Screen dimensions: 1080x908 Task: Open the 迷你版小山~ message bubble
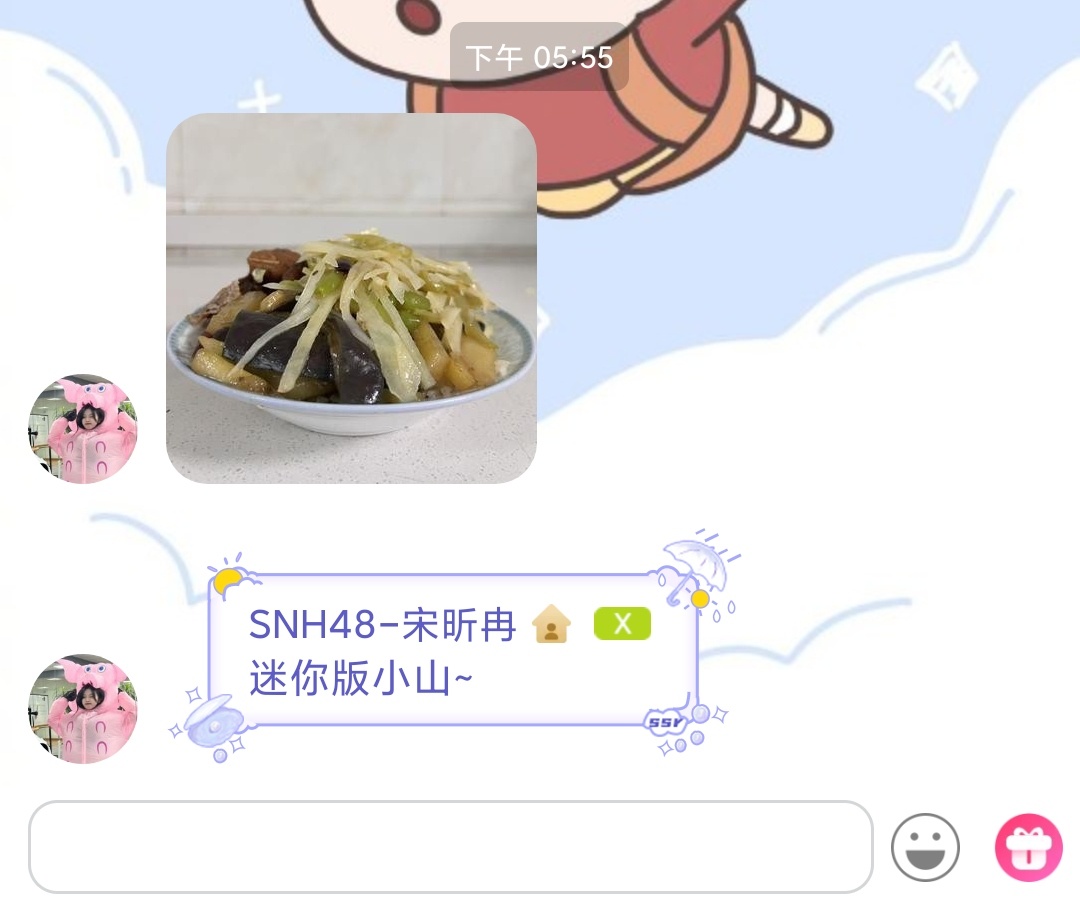(452, 652)
